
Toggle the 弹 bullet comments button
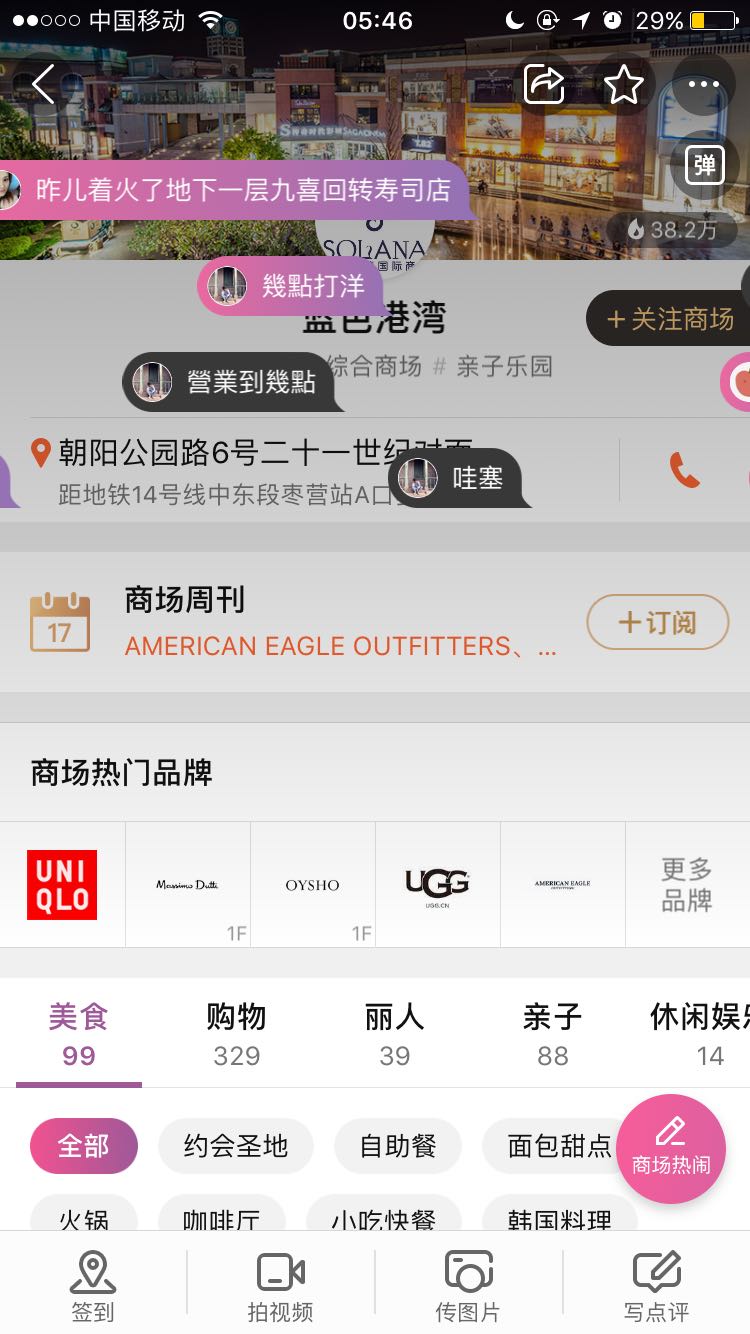[x=705, y=165]
